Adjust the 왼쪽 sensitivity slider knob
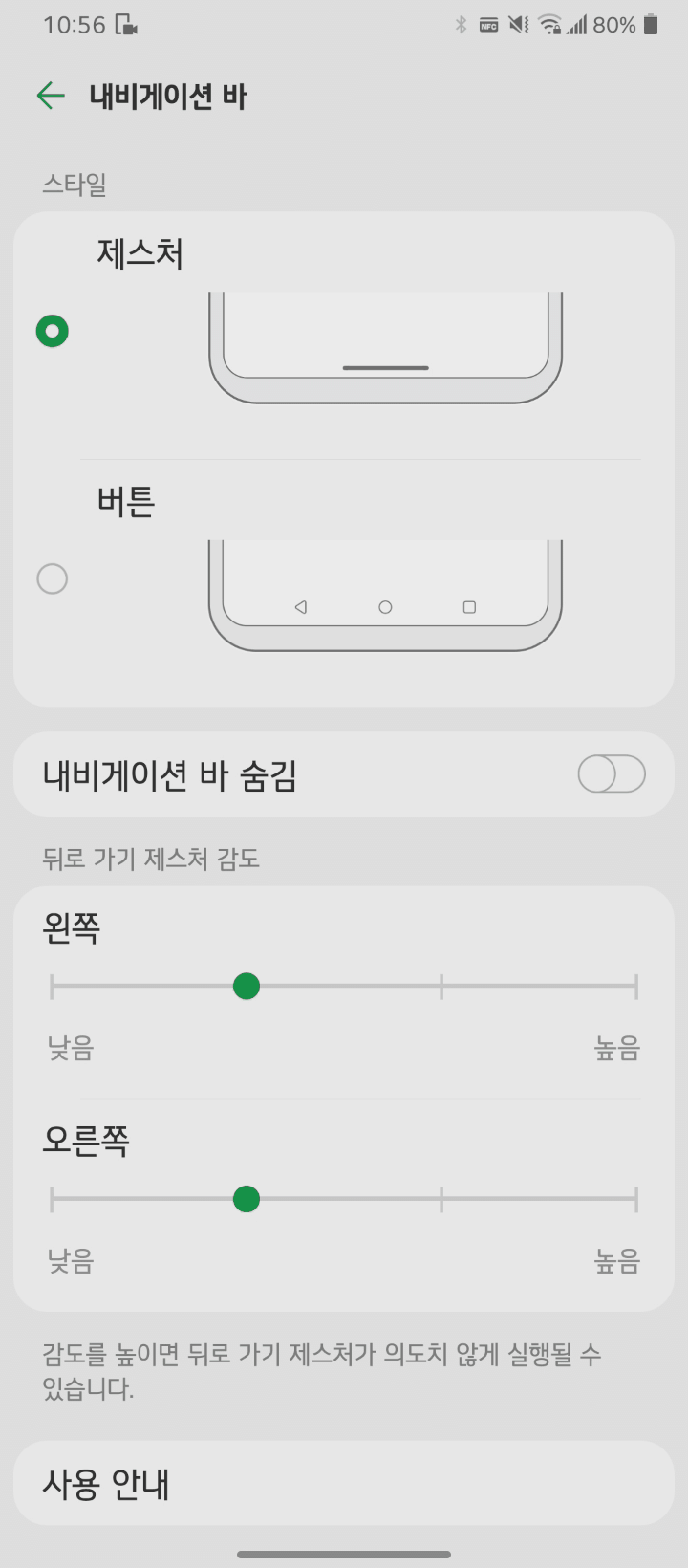This screenshot has width=688, height=1568. [x=246, y=985]
